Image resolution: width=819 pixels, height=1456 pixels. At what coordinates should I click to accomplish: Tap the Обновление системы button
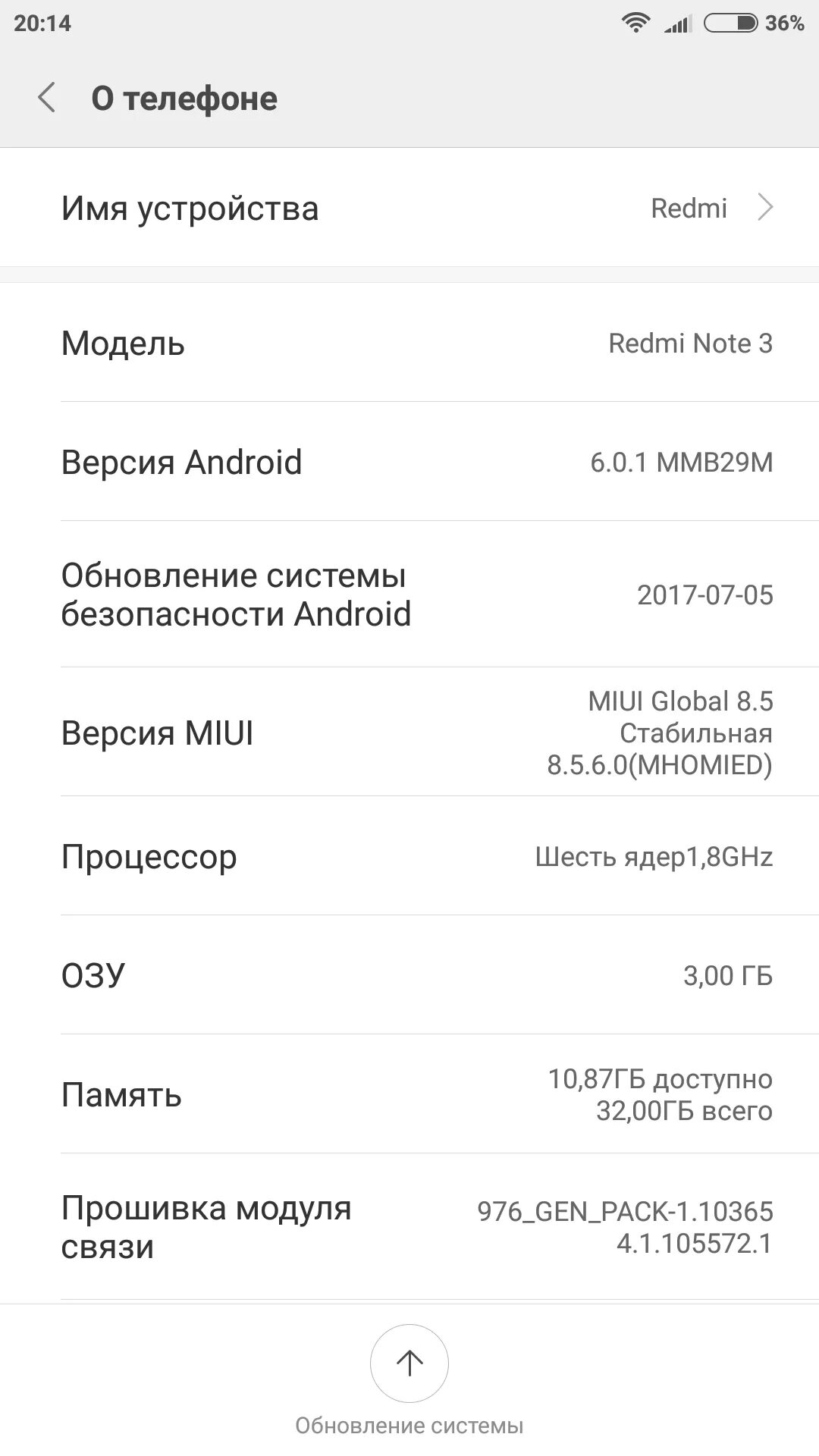(x=409, y=1363)
